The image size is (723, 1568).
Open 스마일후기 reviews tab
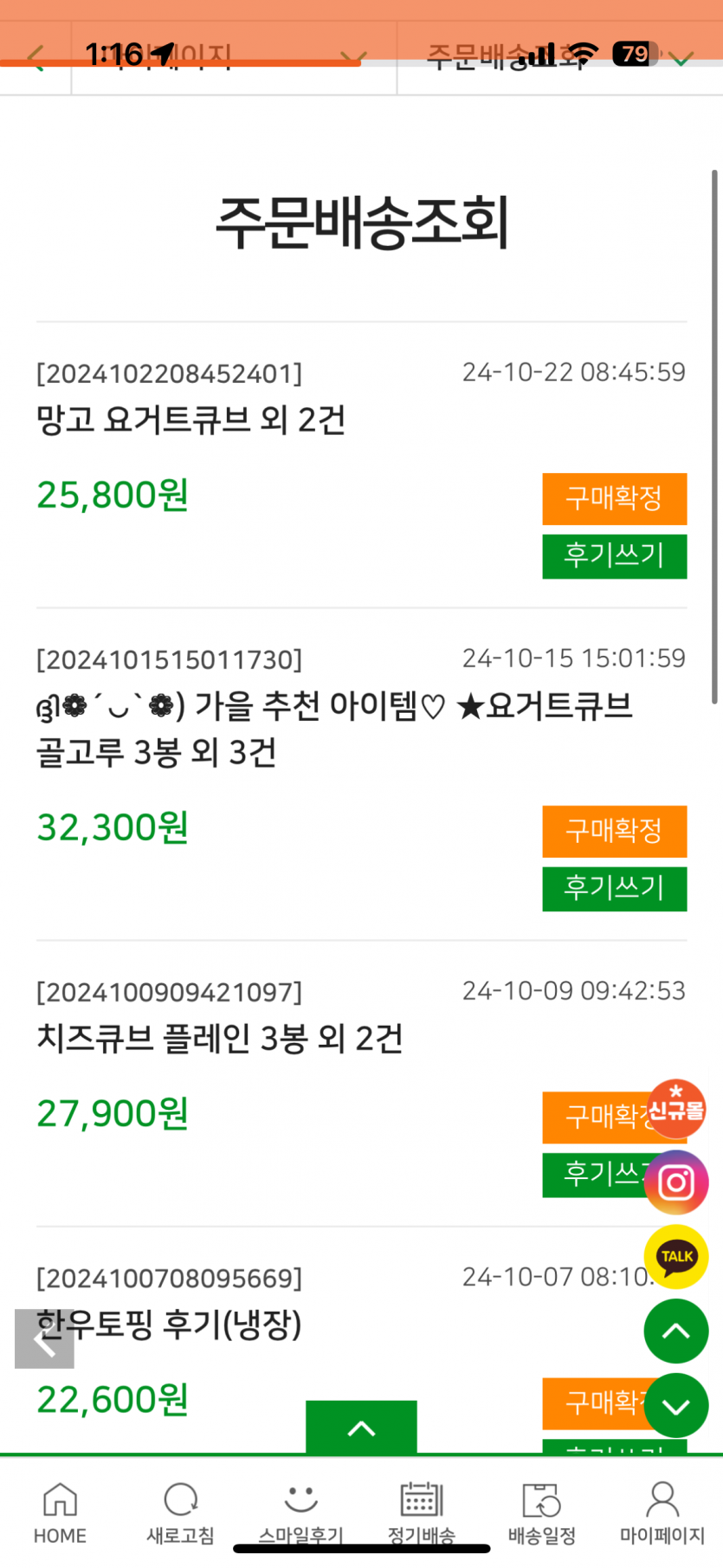click(x=300, y=1513)
